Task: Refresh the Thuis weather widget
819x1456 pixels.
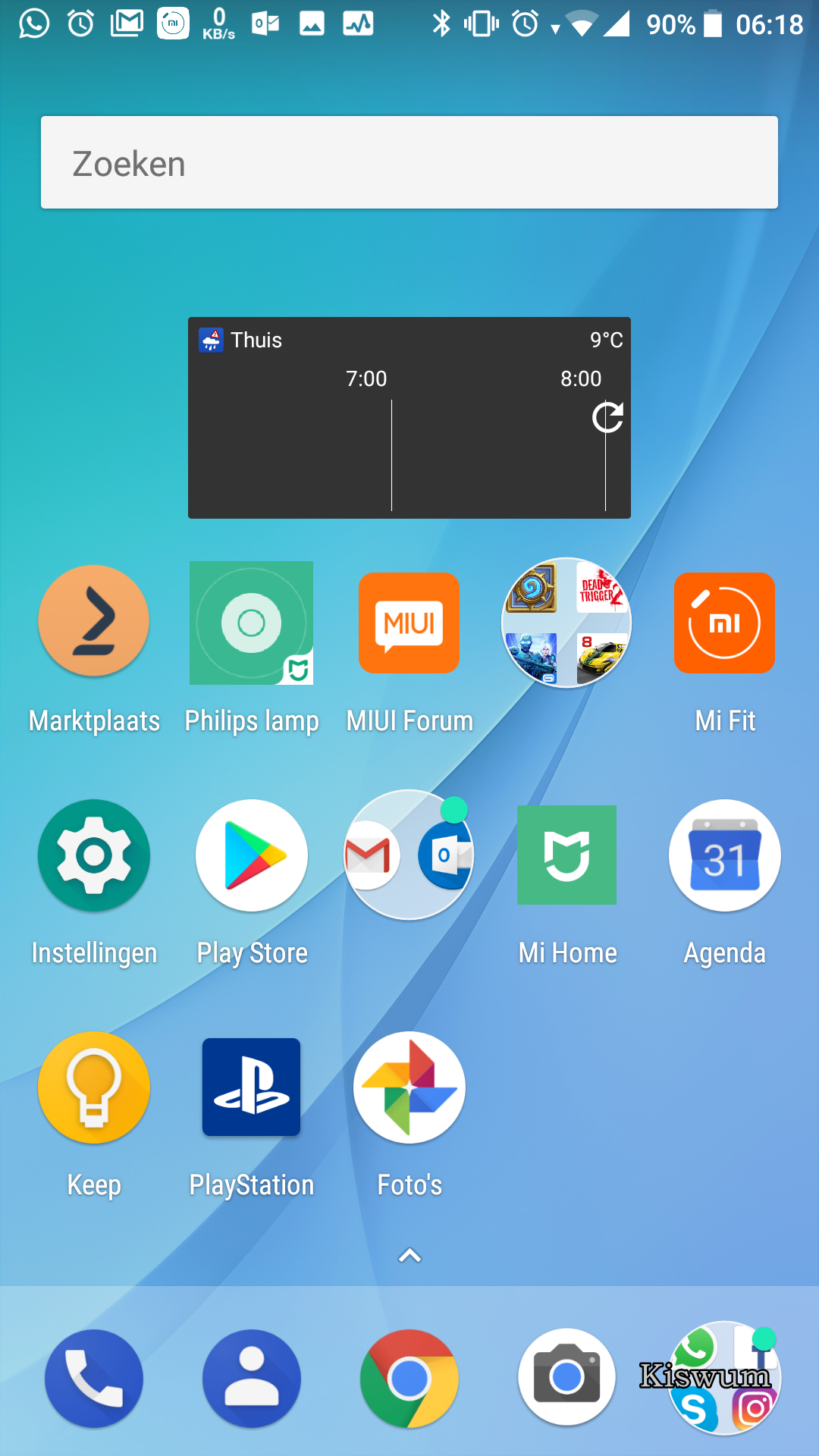Action: click(607, 418)
